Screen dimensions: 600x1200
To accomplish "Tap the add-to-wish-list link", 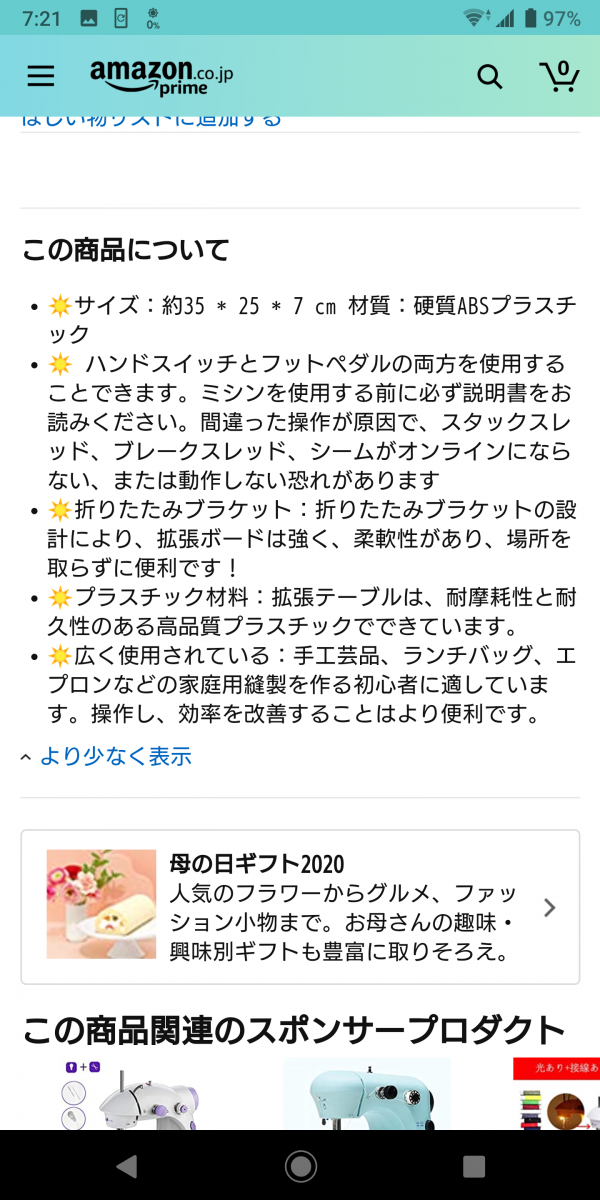I will tap(152, 121).
